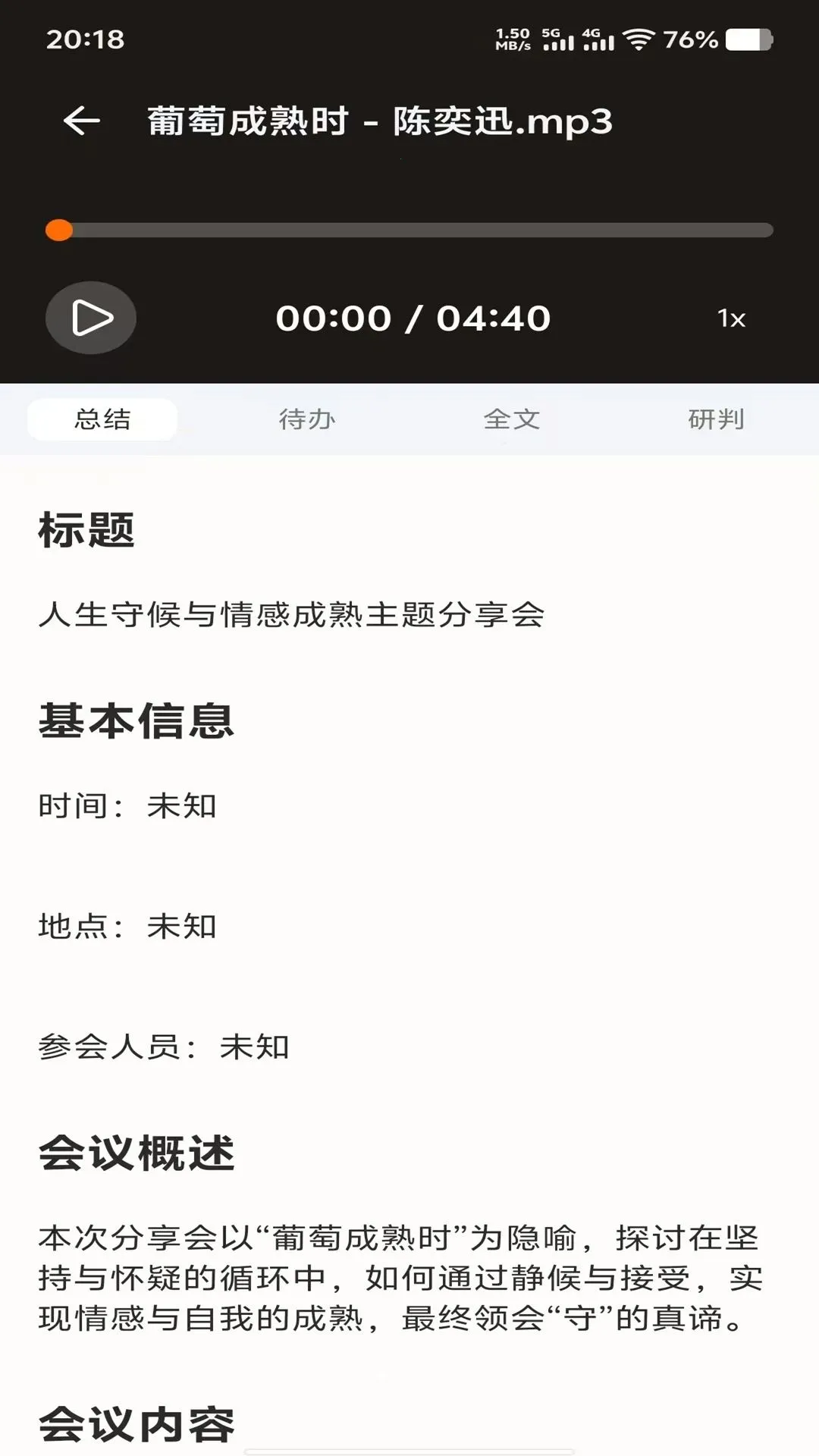Select the 总结 tab
819x1456 pixels.
click(x=102, y=419)
